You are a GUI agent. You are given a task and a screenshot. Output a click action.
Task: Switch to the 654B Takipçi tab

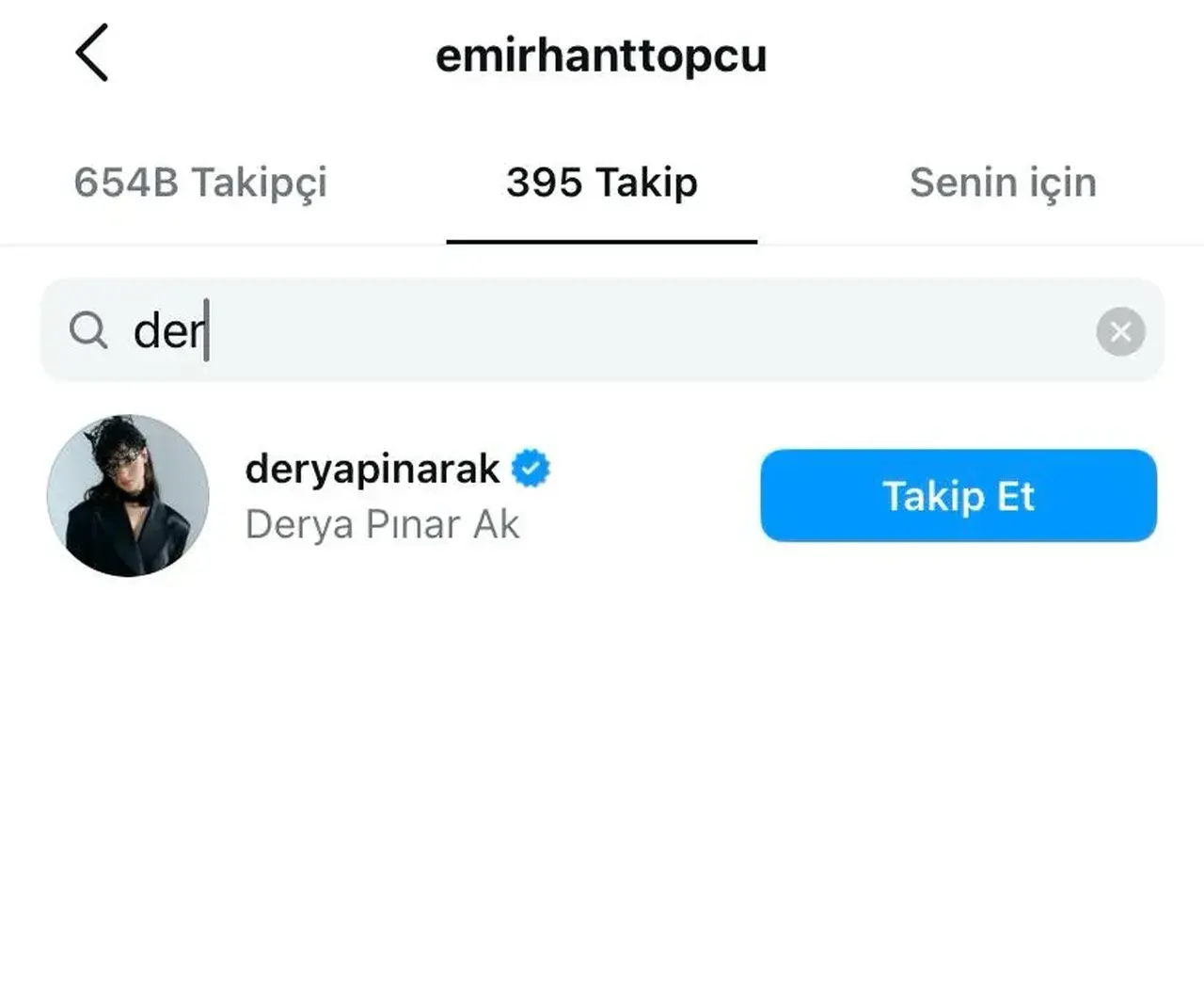click(x=200, y=183)
